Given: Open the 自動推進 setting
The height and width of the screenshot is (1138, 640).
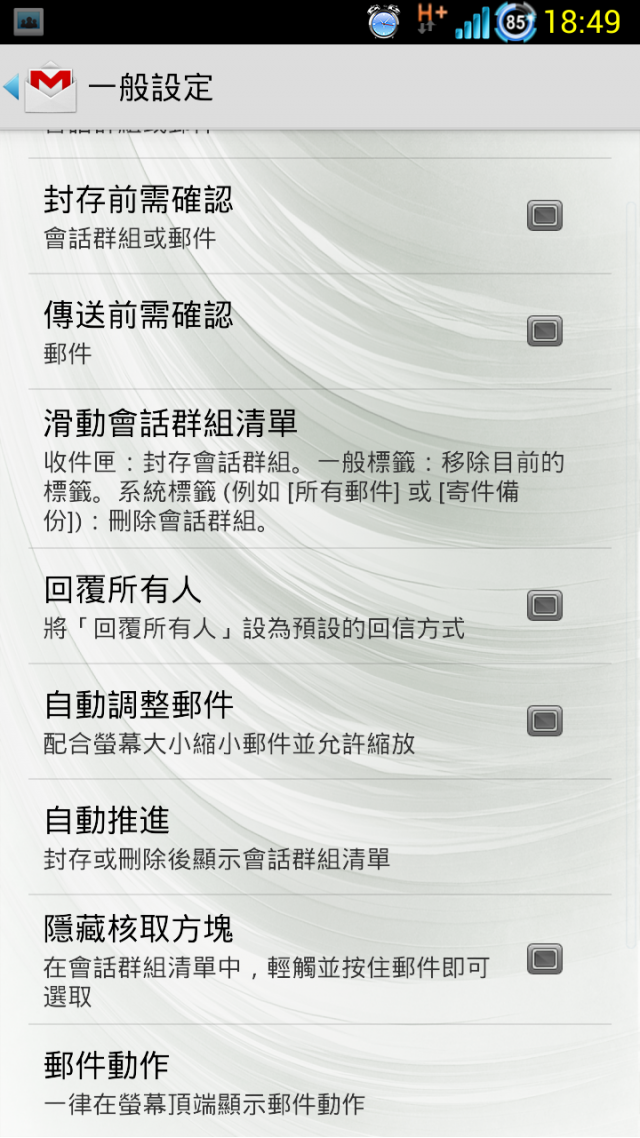Looking at the screenshot, I should tap(300, 837).
